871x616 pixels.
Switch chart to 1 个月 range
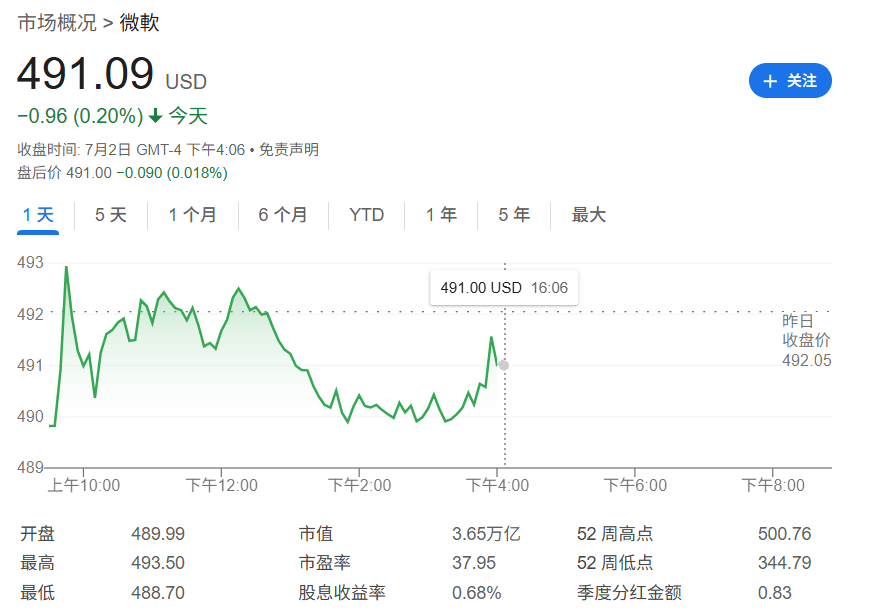pyautogui.click(x=192, y=215)
